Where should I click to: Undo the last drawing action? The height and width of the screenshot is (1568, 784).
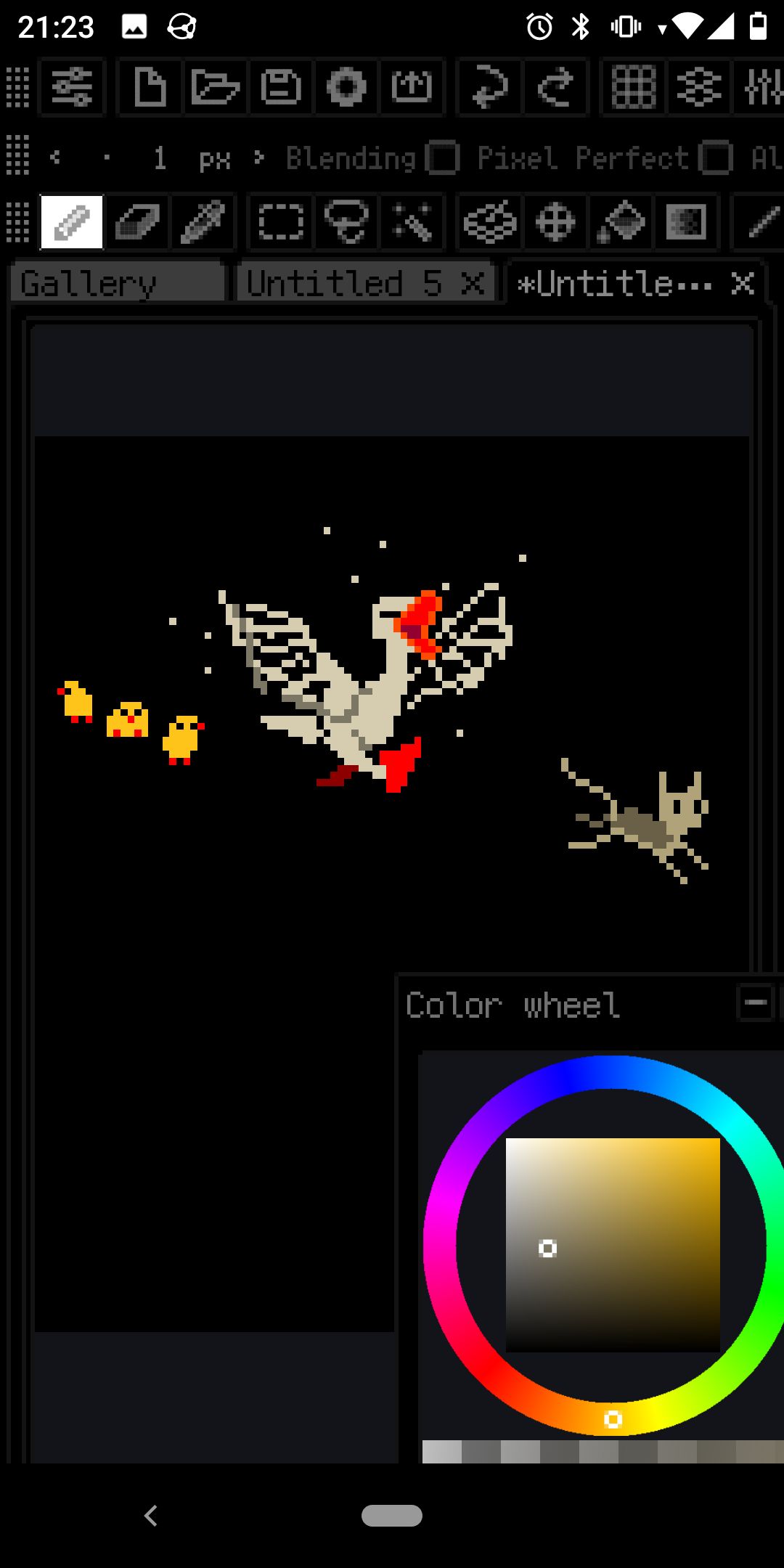coord(489,89)
